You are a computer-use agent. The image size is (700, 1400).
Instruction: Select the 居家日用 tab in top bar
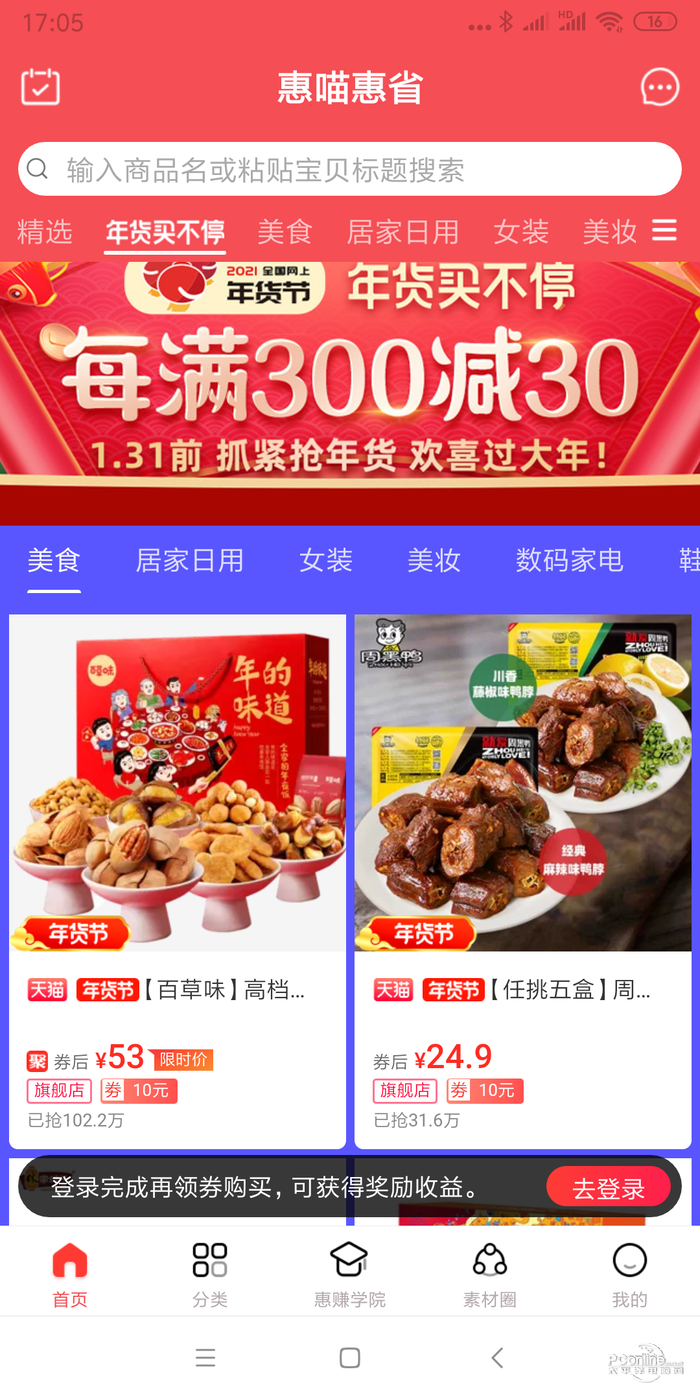(402, 232)
